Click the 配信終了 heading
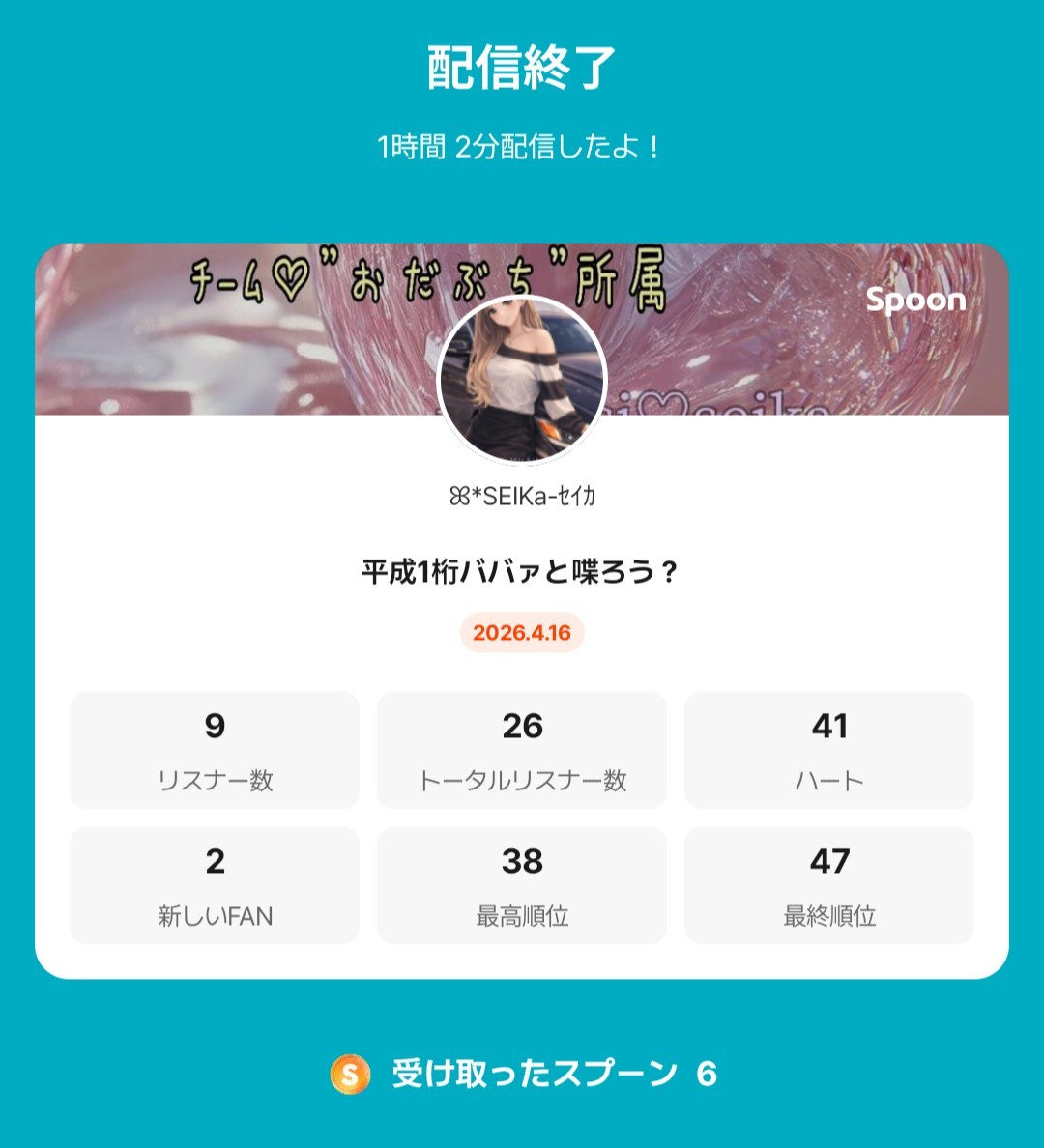This screenshot has height=1148, width=1044. (x=522, y=63)
